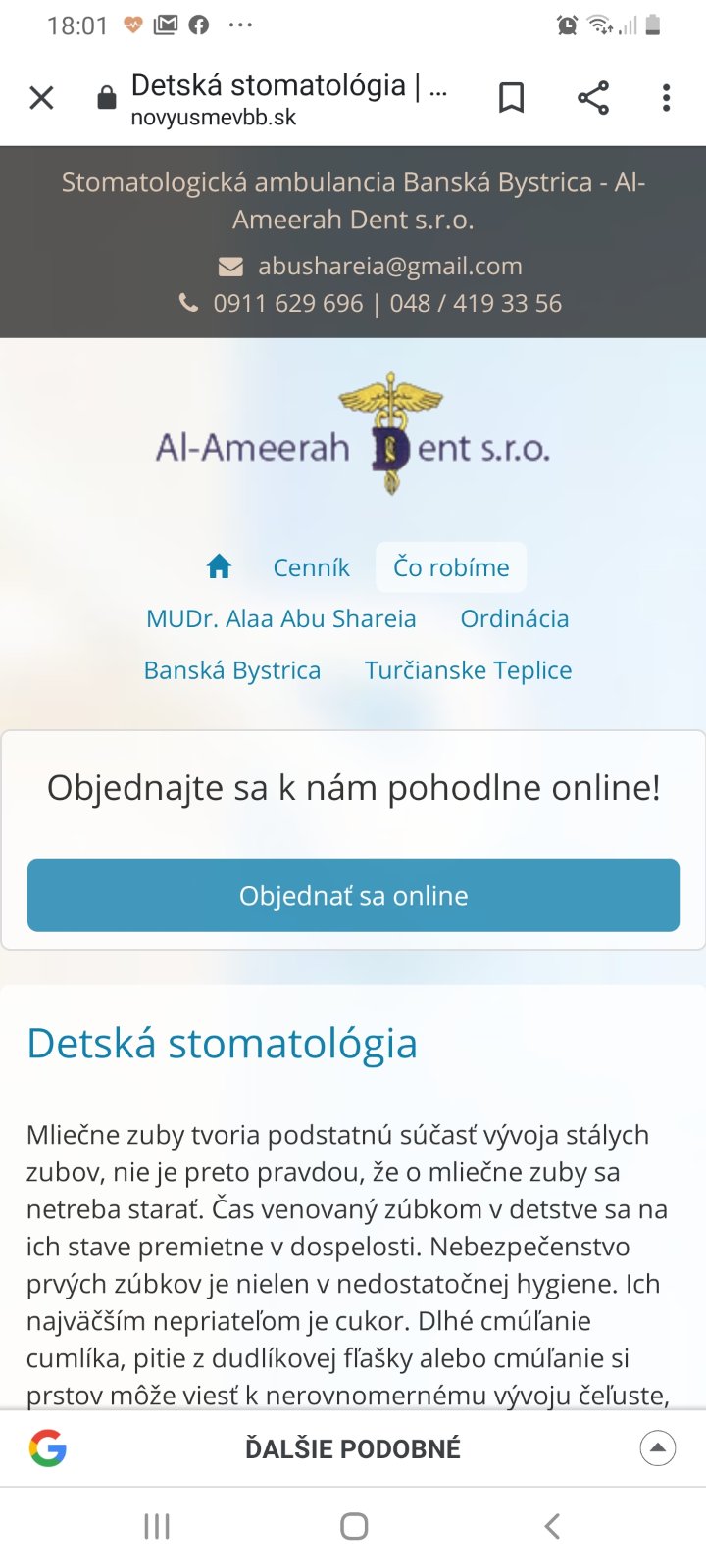Bookmark this page
The height and width of the screenshot is (1568, 706).
pos(511,98)
